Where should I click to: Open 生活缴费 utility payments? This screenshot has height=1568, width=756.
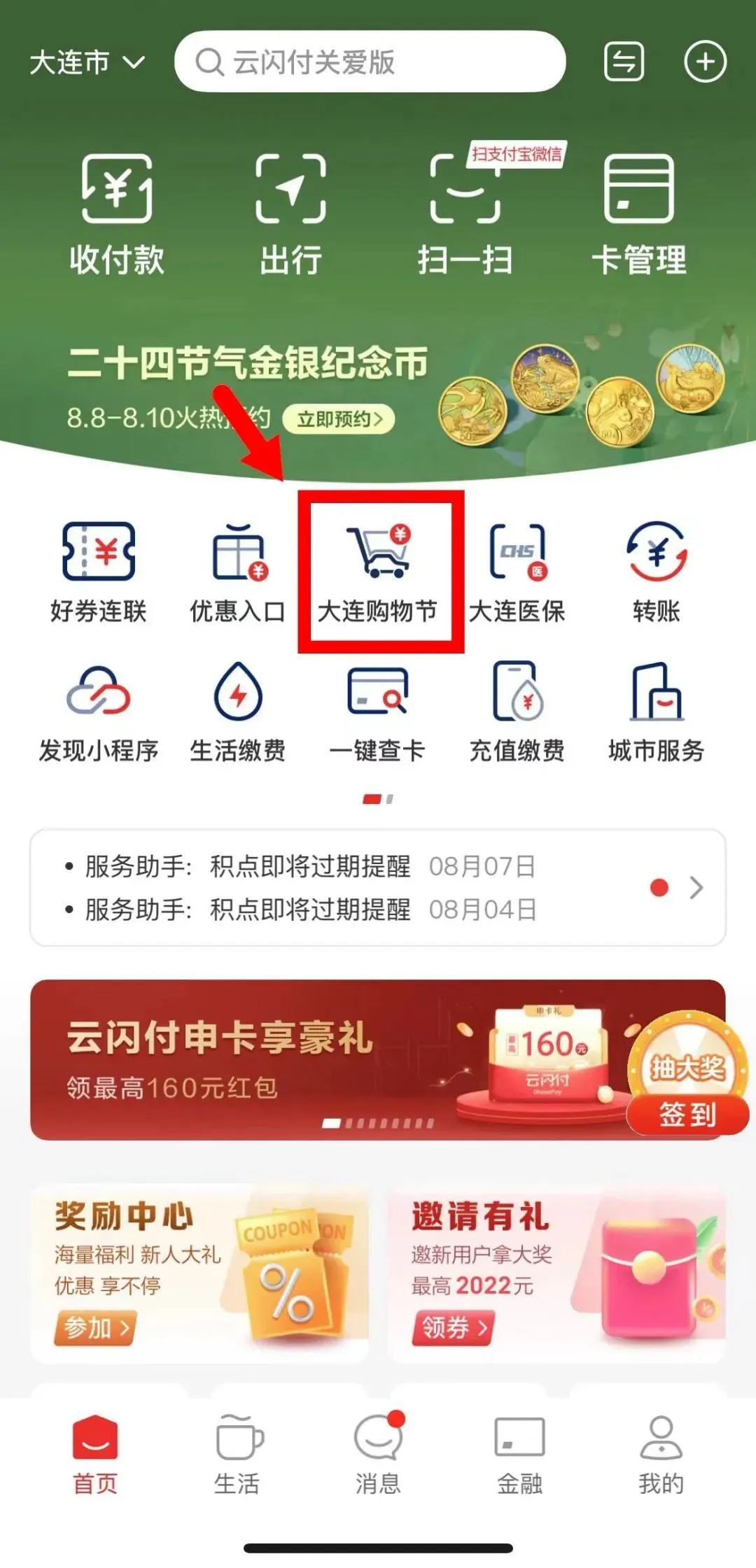tap(238, 712)
